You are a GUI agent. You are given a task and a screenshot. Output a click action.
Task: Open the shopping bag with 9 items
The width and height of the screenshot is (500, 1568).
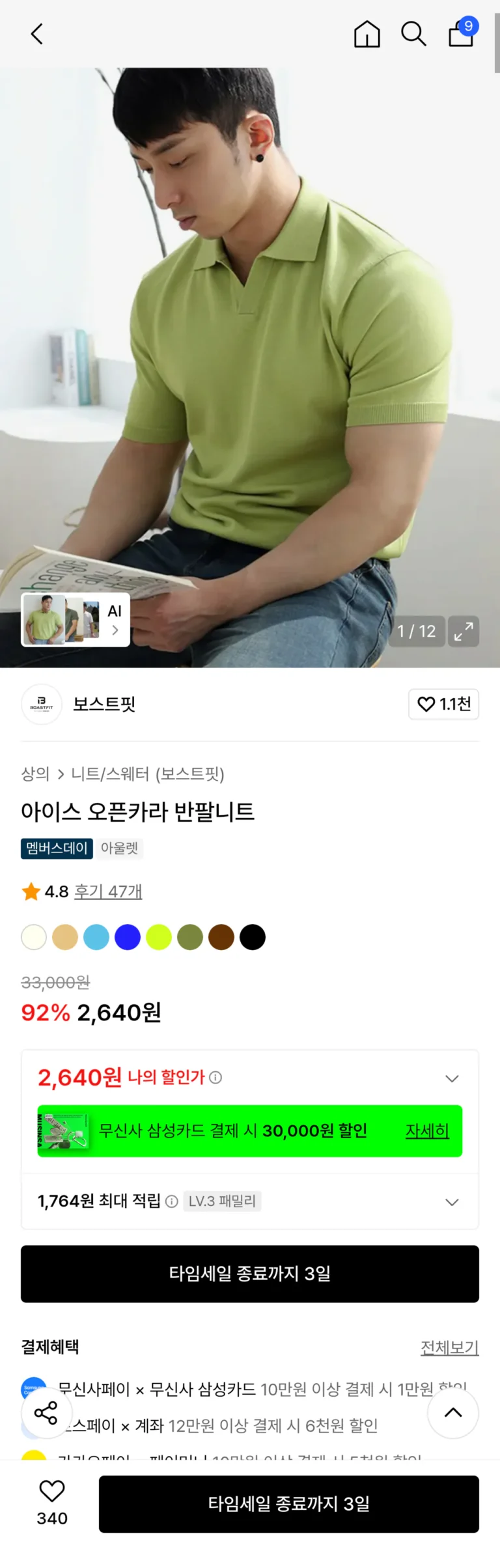click(461, 34)
